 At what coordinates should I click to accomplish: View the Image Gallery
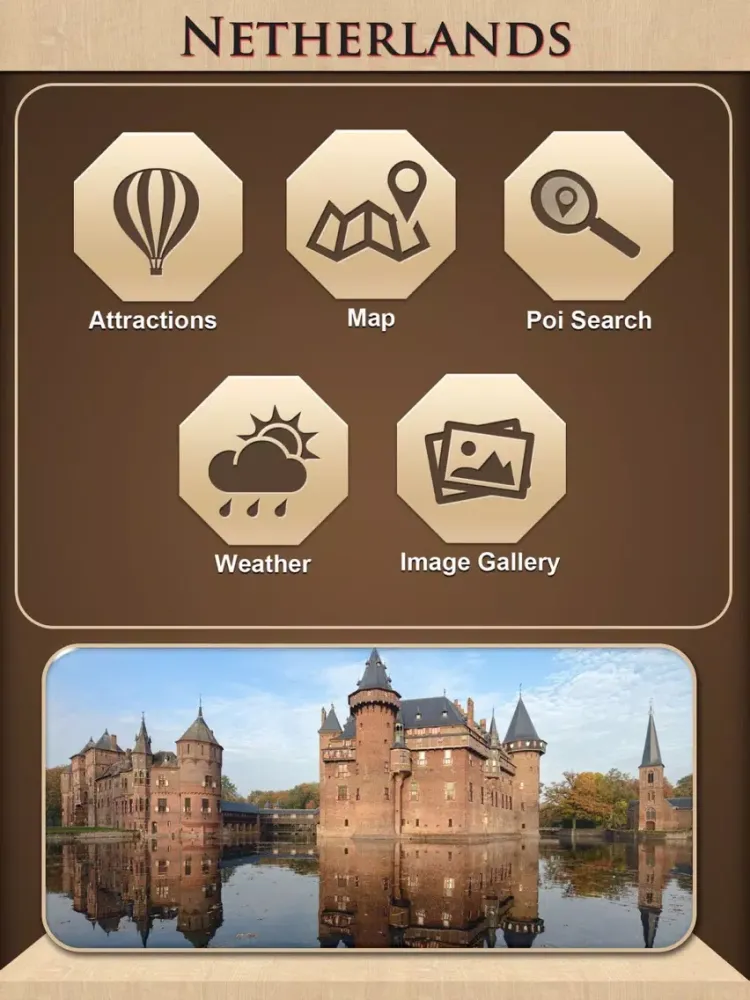(481, 459)
